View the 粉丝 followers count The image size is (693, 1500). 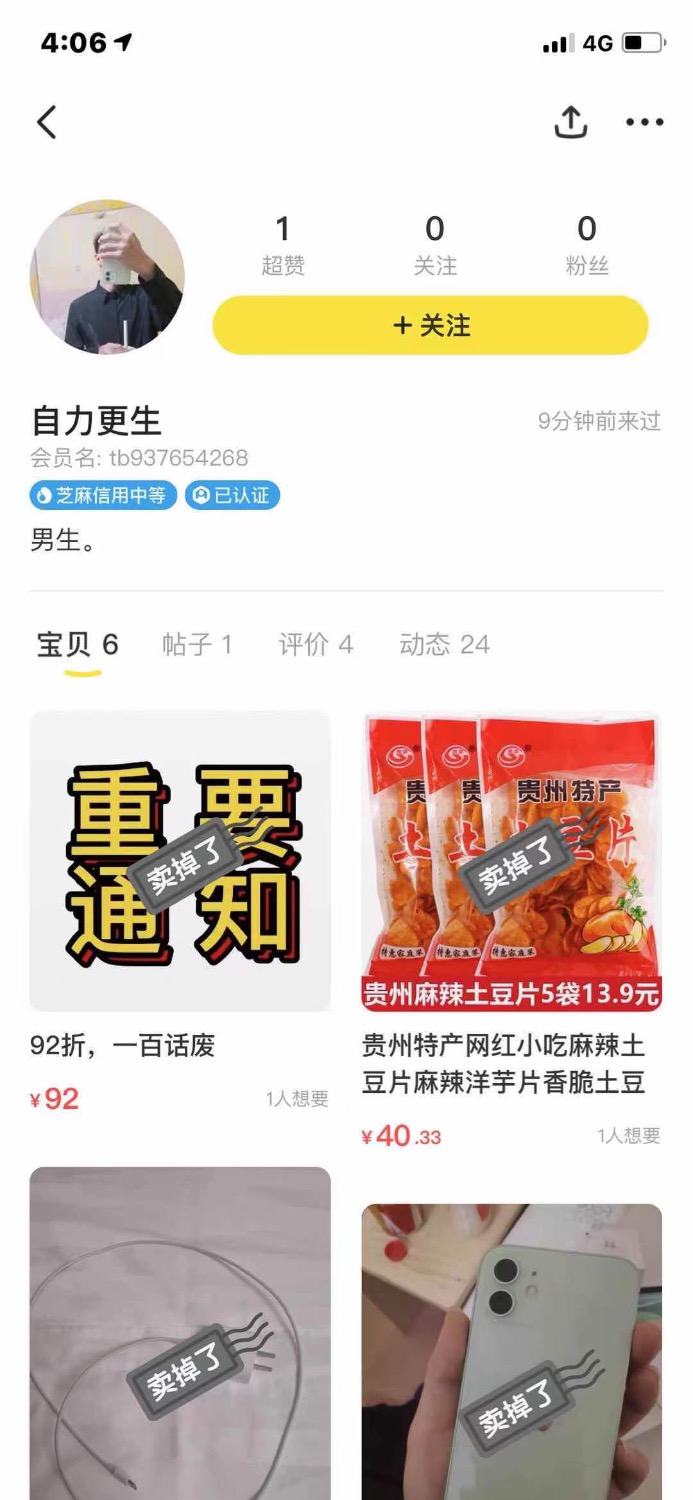[586, 245]
